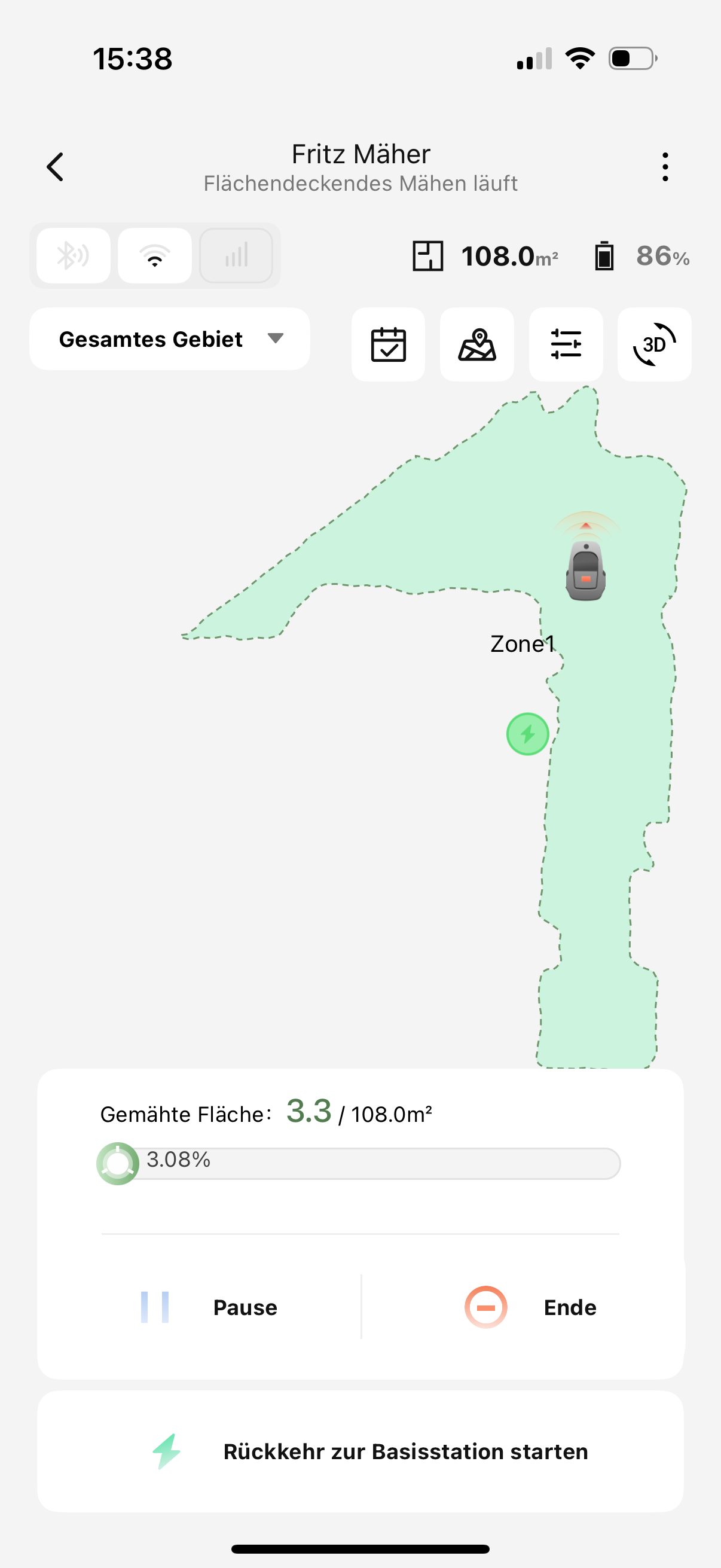The width and height of the screenshot is (721, 1568).
Task: Open the mowing settings sliders
Action: (566, 344)
